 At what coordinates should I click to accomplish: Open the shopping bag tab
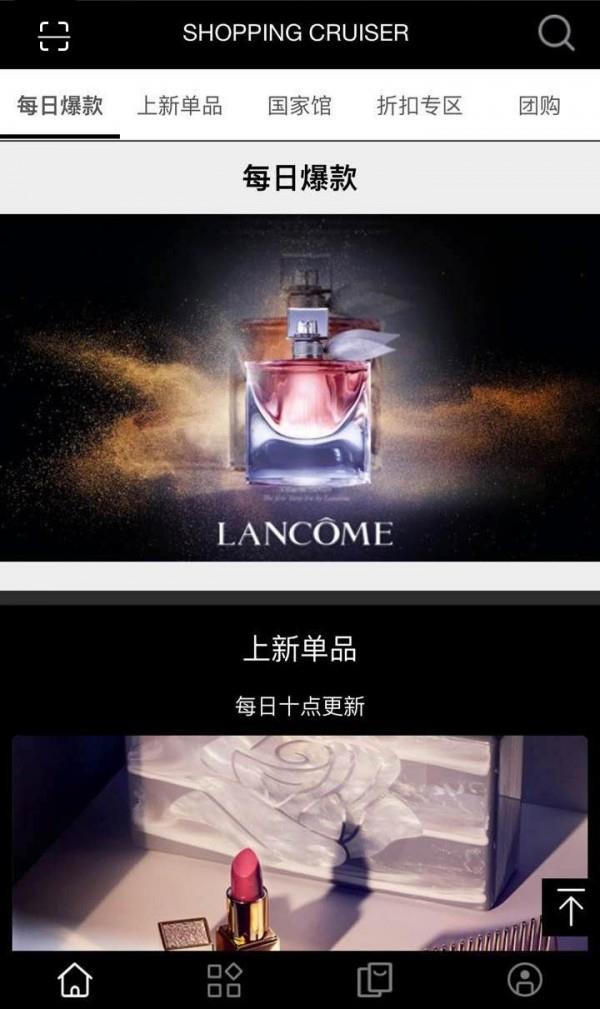pos(375,980)
